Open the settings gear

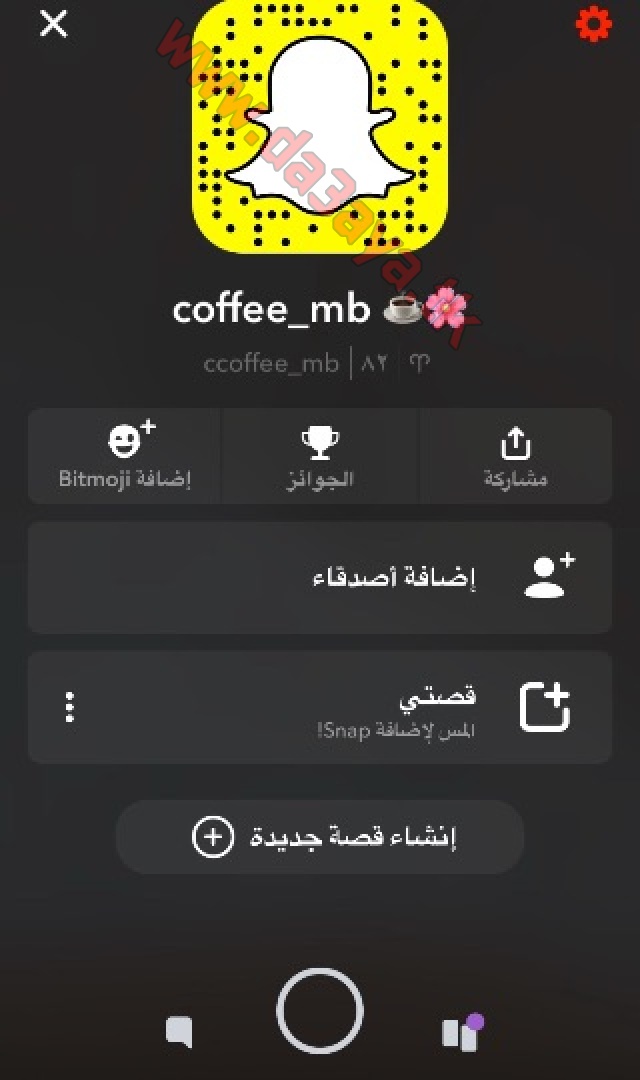pyautogui.click(x=593, y=24)
